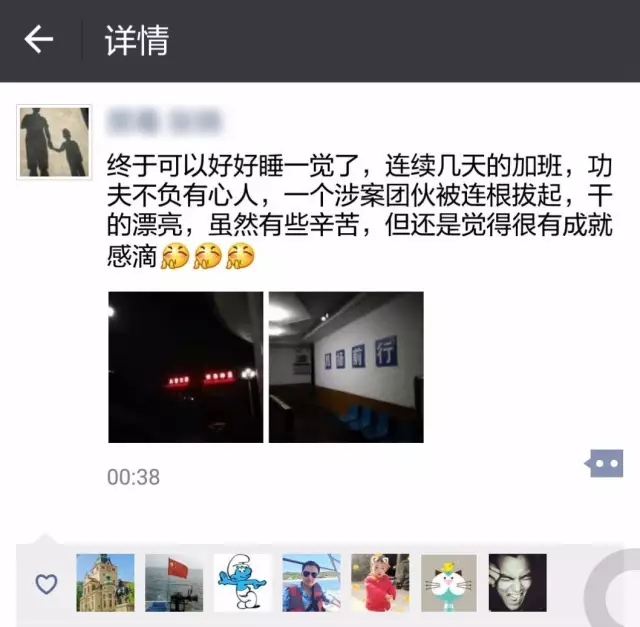Screen dimensions: 640x627
Task: Open the liker with the cartoon cat avatar
Action: [x=449, y=583]
